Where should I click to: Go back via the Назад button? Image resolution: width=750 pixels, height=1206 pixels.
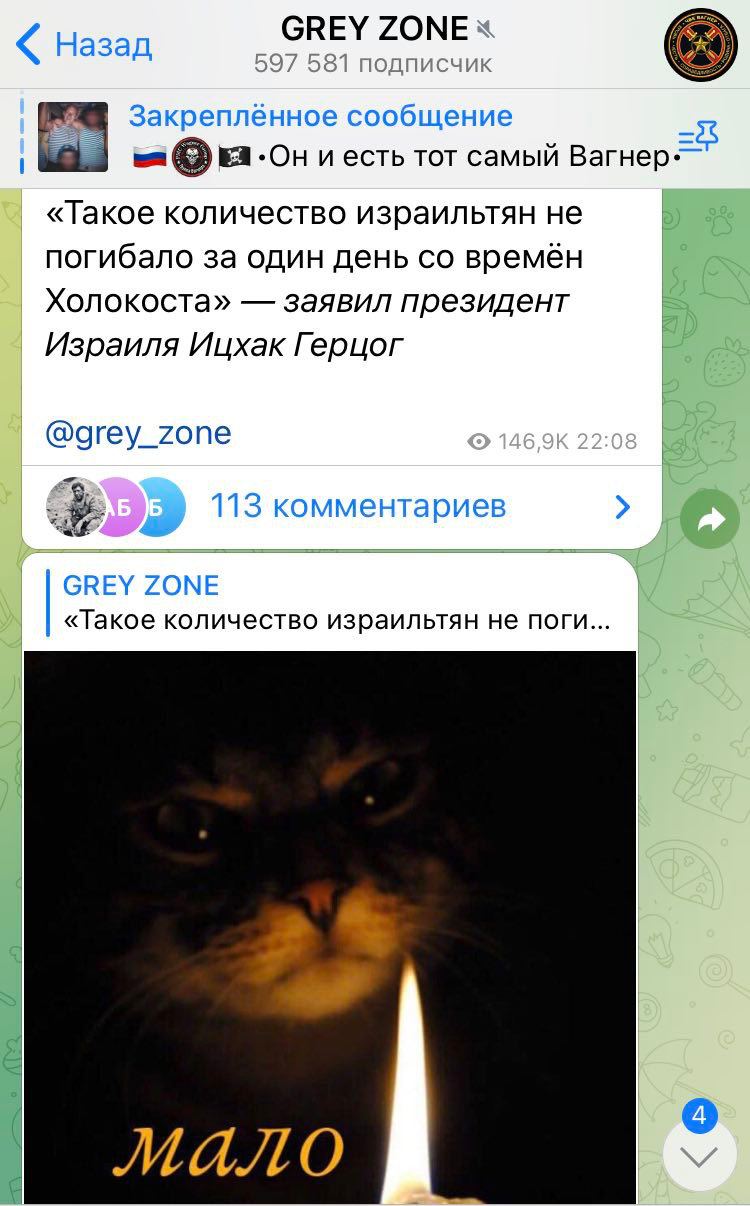(x=85, y=45)
